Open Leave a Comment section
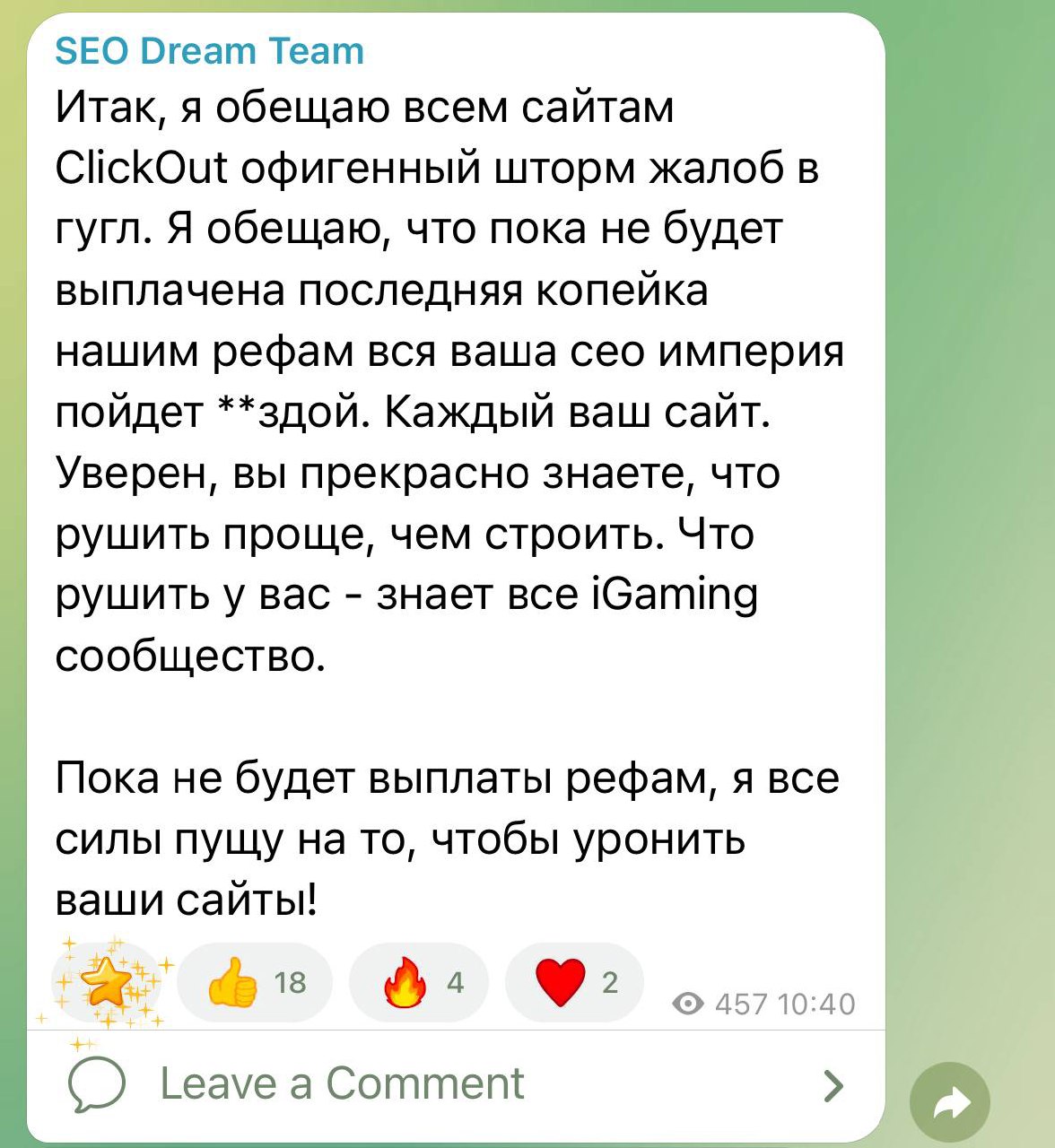 coord(341,1083)
